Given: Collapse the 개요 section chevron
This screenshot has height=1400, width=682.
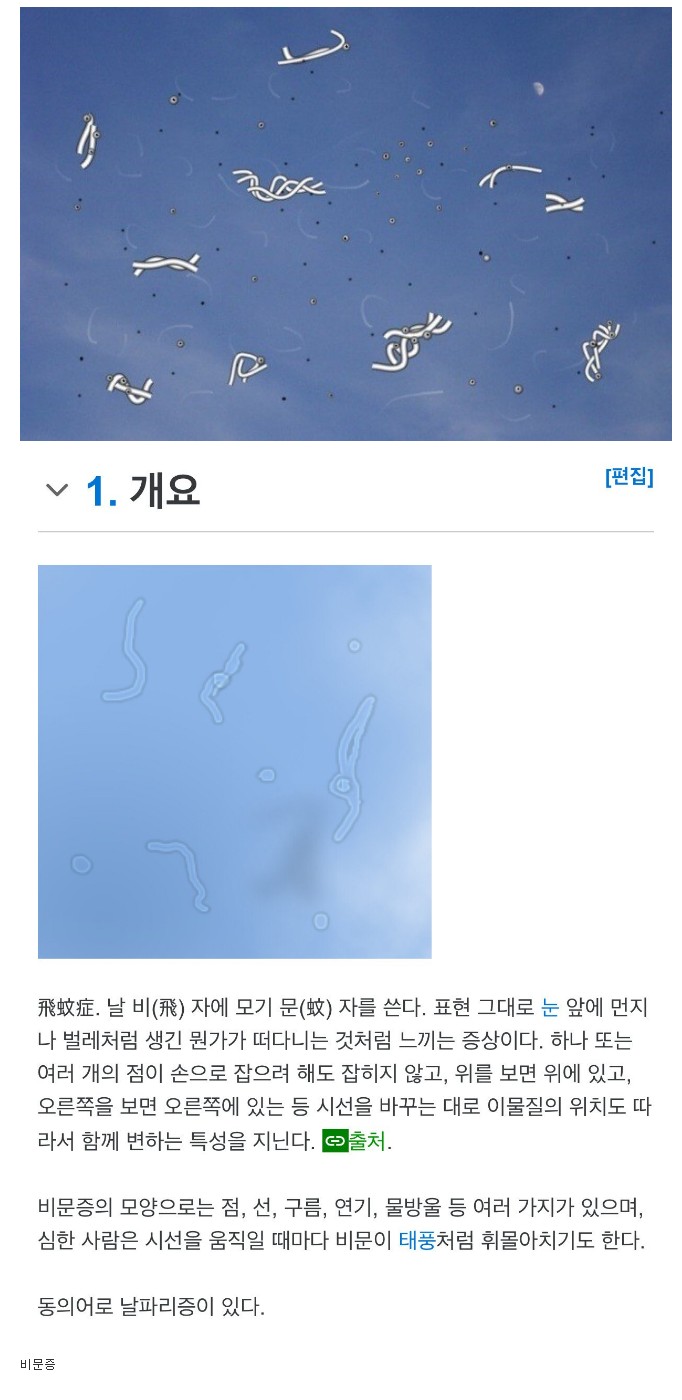Looking at the screenshot, I should [x=57, y=490].
